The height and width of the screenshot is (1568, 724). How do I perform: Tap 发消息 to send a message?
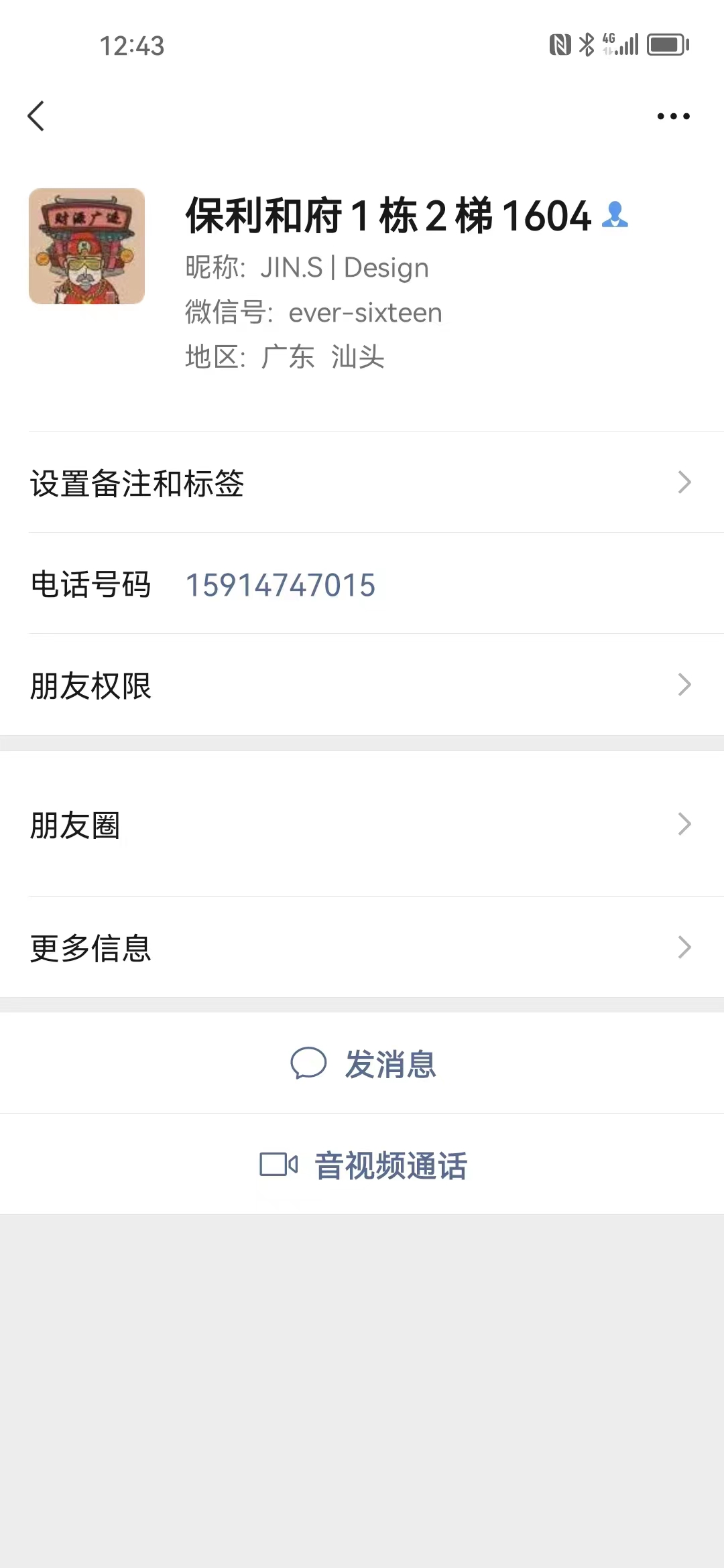(x=391, y=1064)
